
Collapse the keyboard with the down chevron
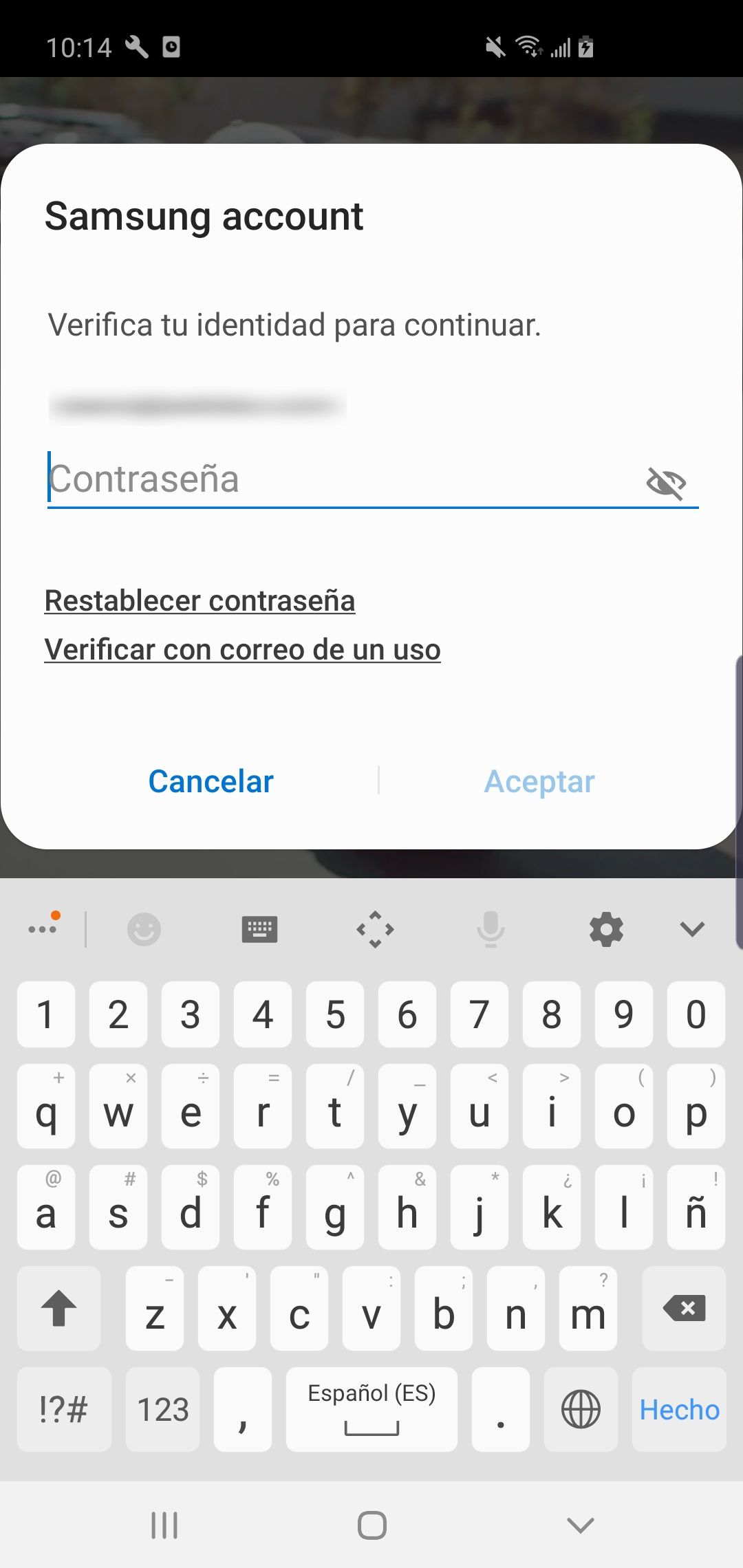692,929
